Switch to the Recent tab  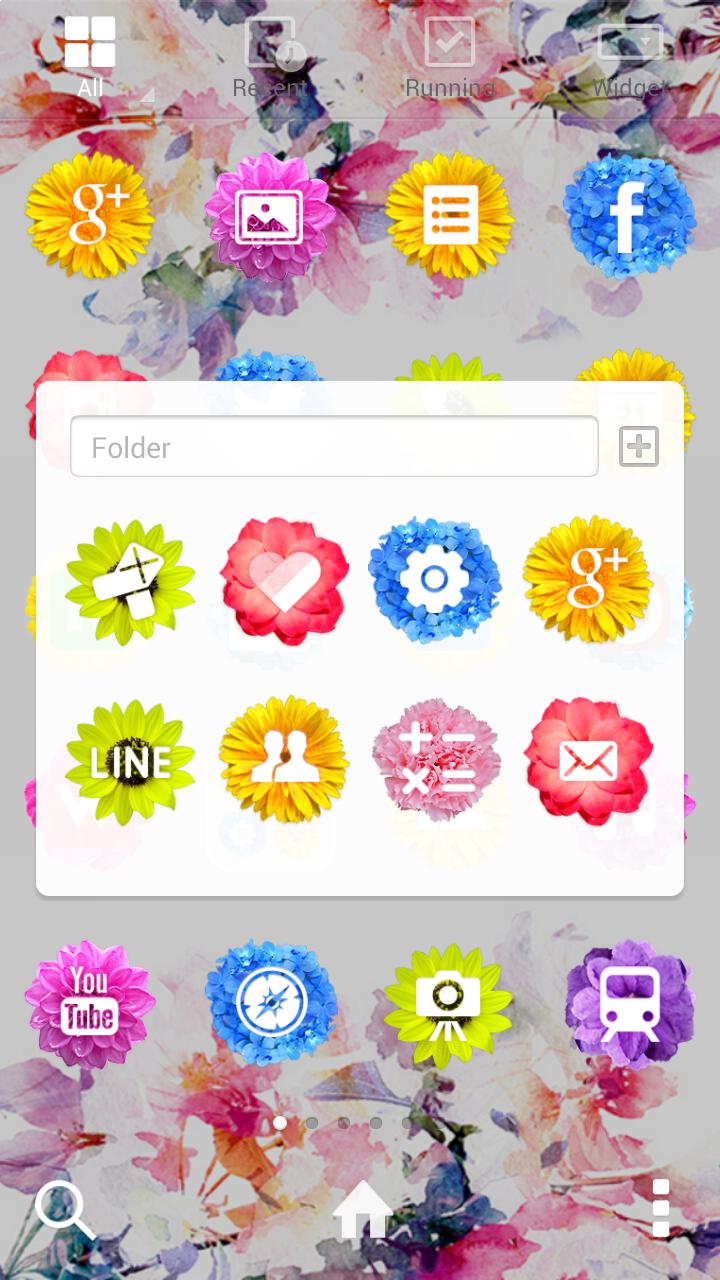270,58
